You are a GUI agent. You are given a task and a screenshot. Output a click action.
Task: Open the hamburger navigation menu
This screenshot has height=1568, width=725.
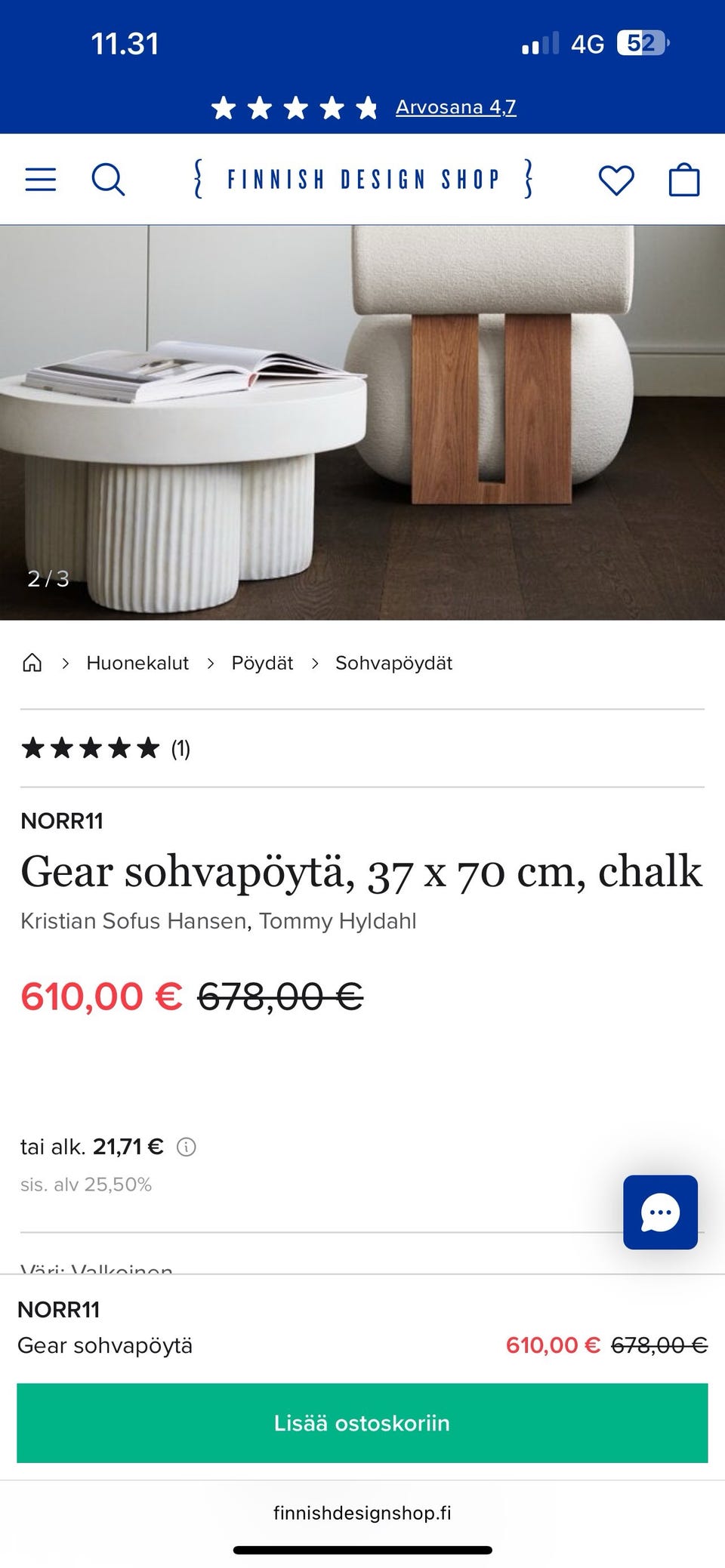pyautogui.click(x=41, y=179)
